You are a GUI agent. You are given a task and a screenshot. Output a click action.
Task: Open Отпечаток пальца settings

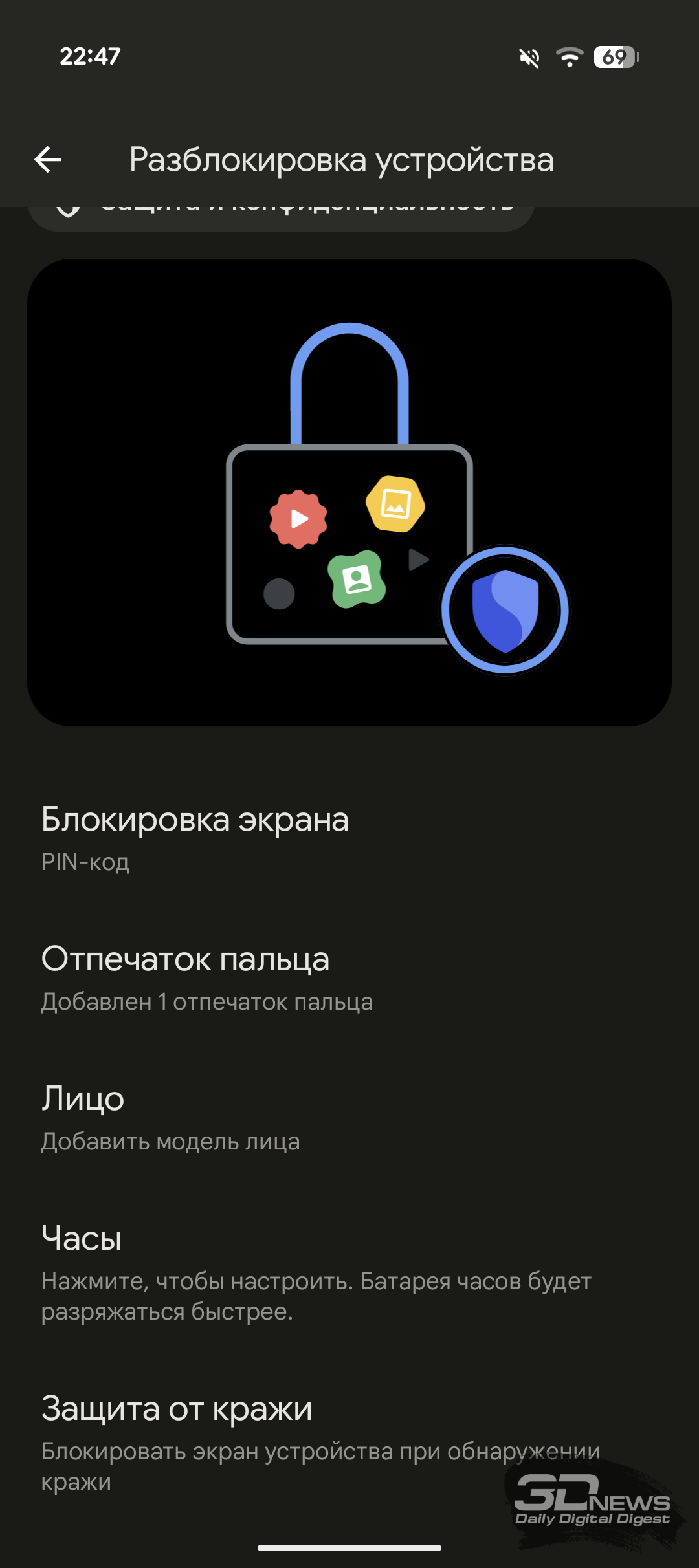pos(349,978)
